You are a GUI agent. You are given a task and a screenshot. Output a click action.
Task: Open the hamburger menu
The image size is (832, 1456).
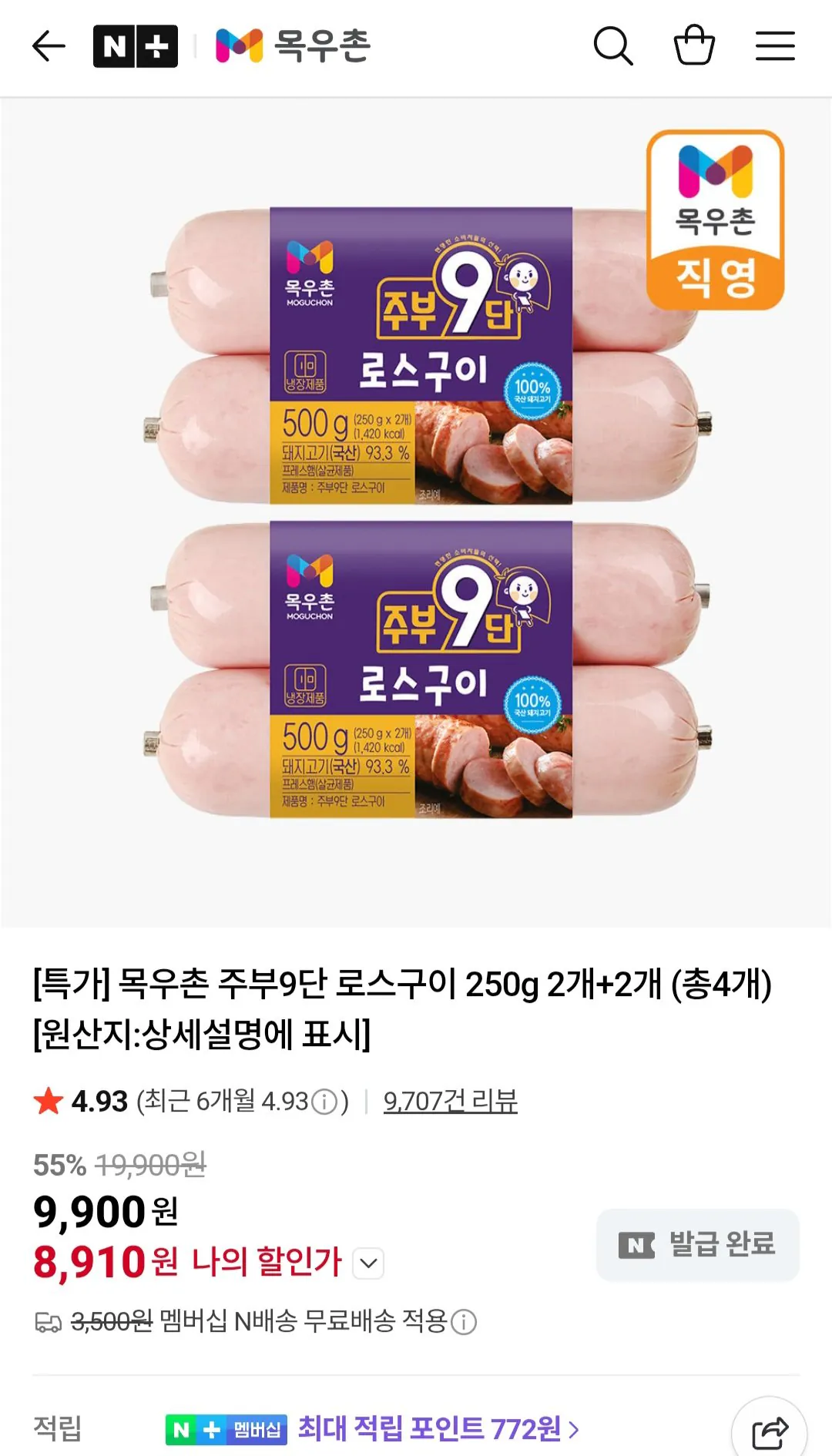tap(775, 46)
